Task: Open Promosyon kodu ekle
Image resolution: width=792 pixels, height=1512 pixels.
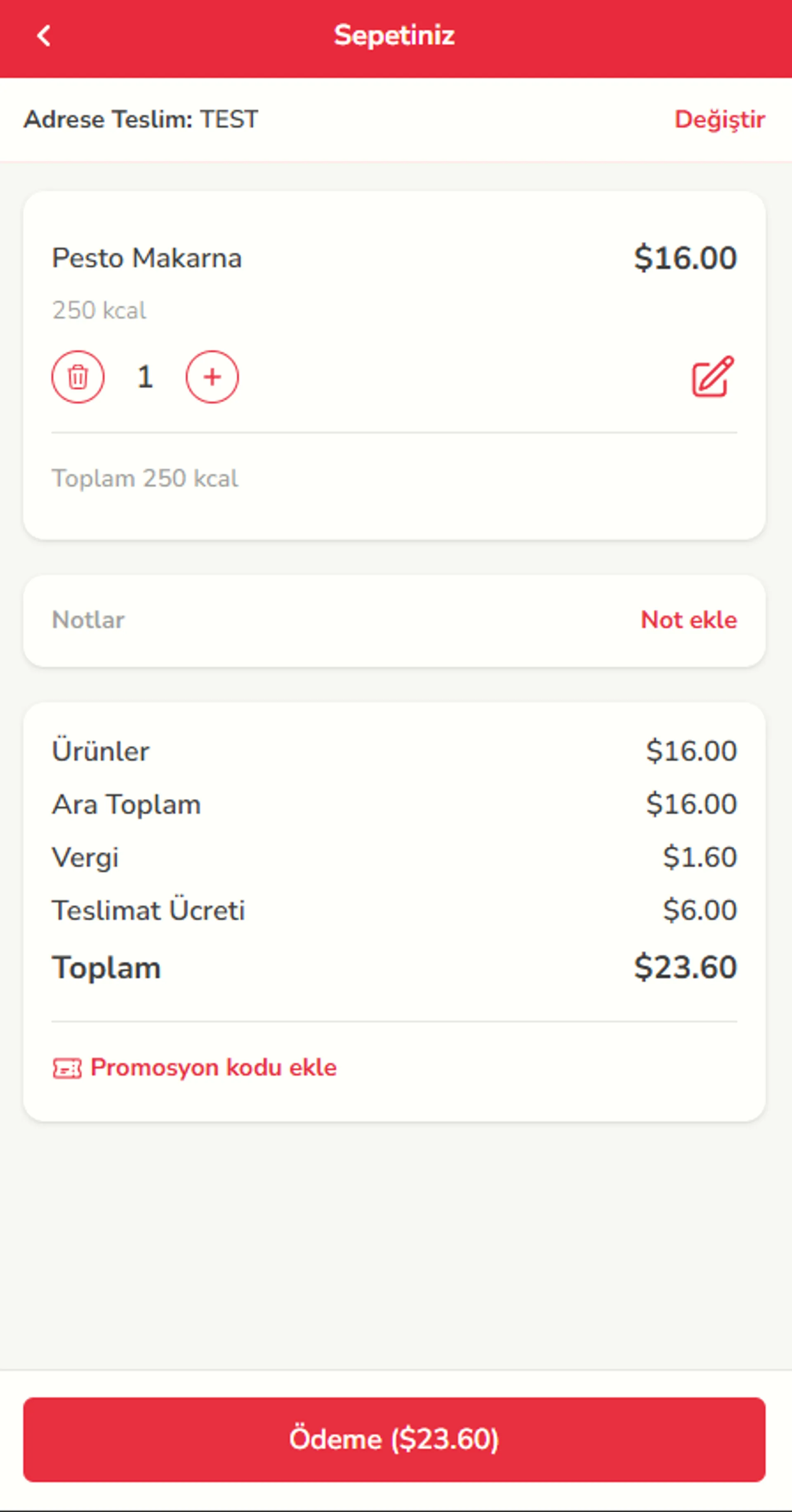Action: click(195, 1067)
